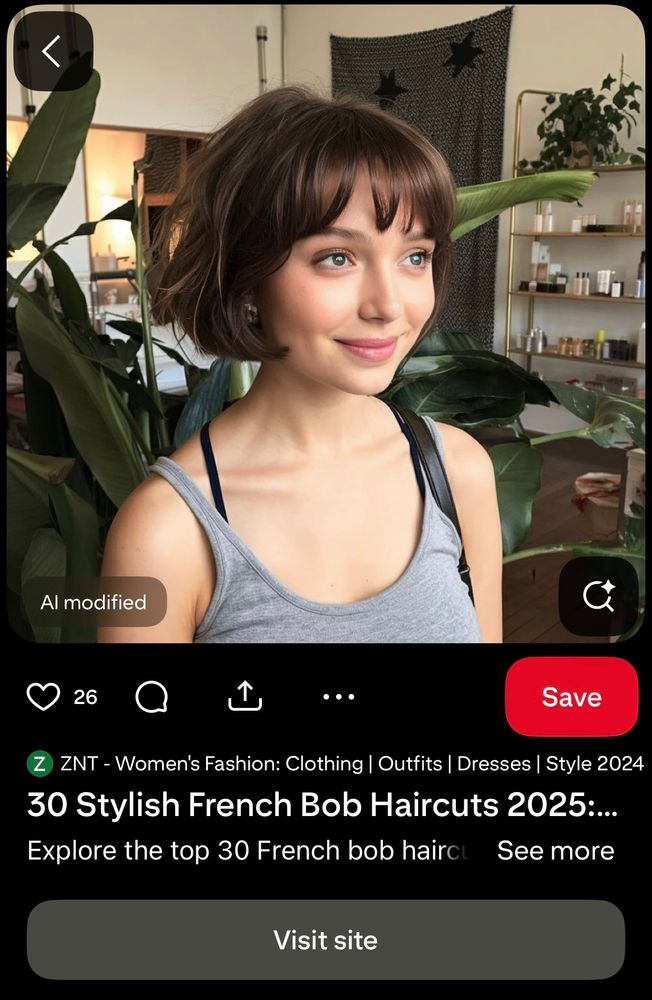
Task: Save this French bob pin
Action: pos(571,697)
